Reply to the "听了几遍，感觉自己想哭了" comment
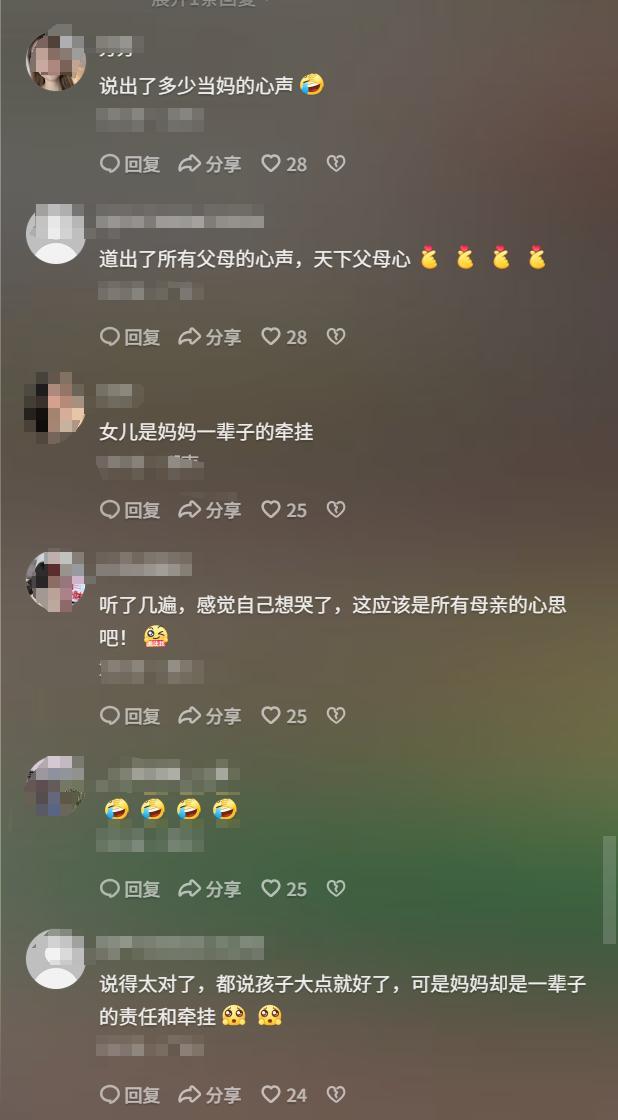618x1120 pixels. (130, 716)
